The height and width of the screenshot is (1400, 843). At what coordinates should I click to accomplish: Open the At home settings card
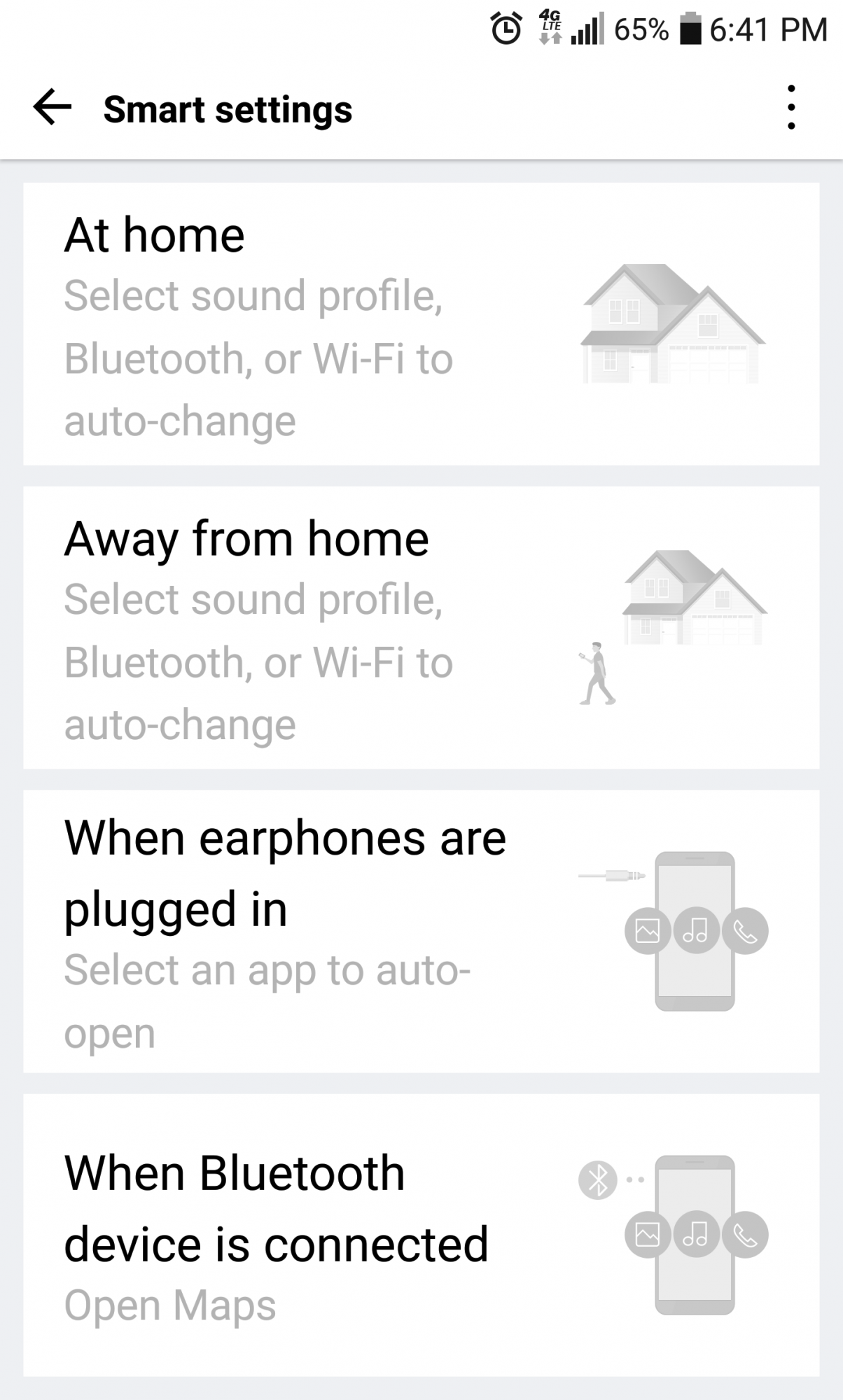tap(421, 324)
